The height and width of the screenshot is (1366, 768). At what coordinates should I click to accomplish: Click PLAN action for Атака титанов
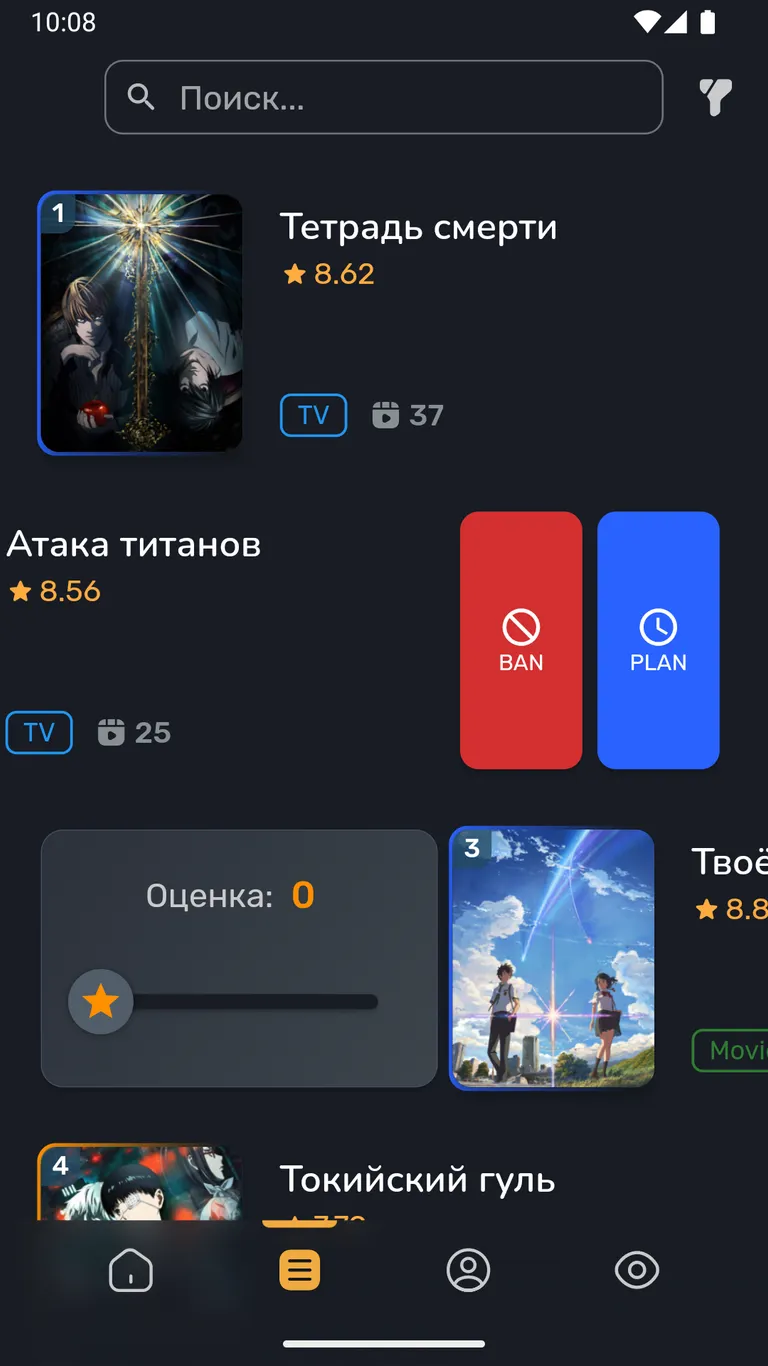[x=658, y=641]
